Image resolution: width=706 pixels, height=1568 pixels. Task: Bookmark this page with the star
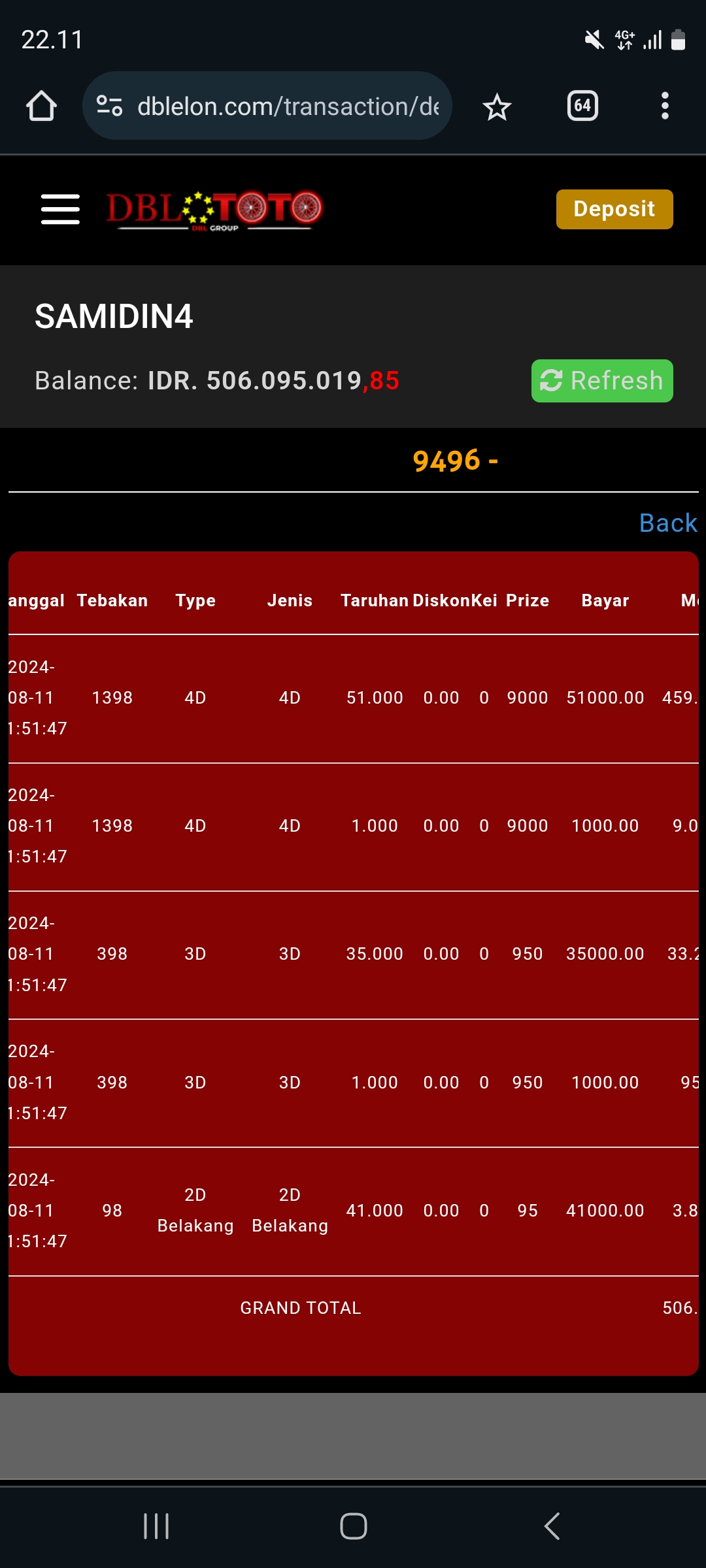[497, 106]
